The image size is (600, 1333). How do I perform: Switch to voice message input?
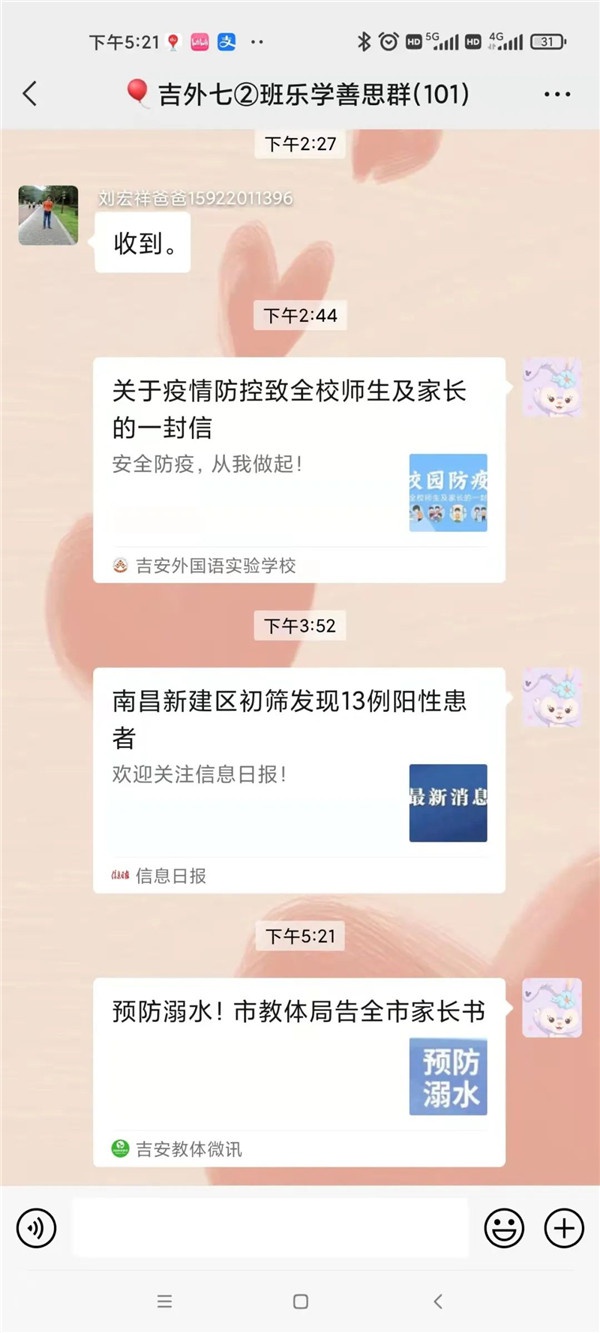(36, 1228)
